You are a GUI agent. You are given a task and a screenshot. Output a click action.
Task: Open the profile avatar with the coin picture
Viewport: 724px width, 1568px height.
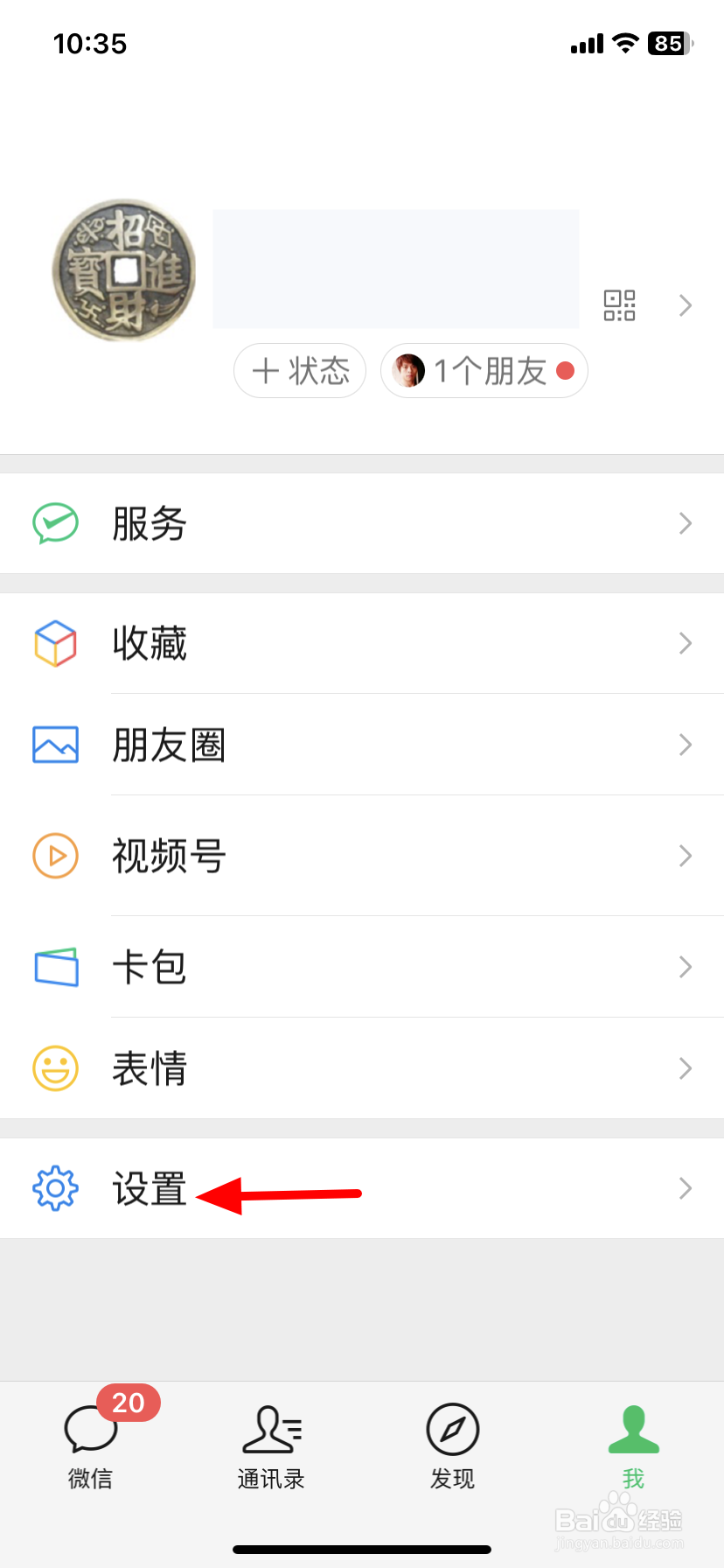[x=124, y=270]
